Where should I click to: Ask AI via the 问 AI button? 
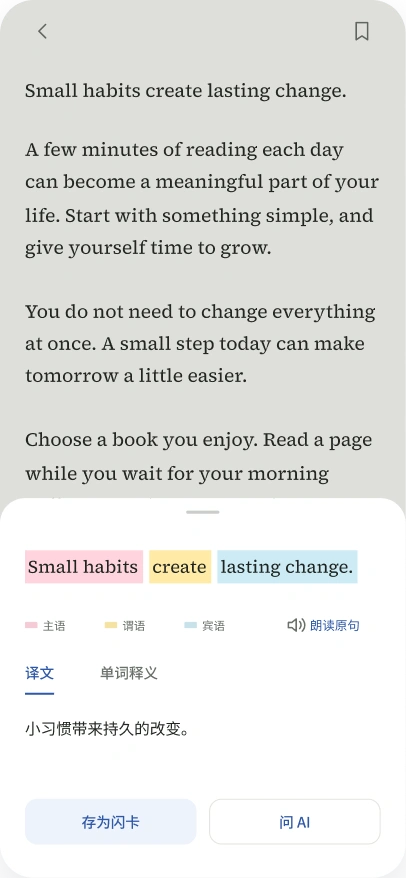pyautogui.click(x=295, y=822)
